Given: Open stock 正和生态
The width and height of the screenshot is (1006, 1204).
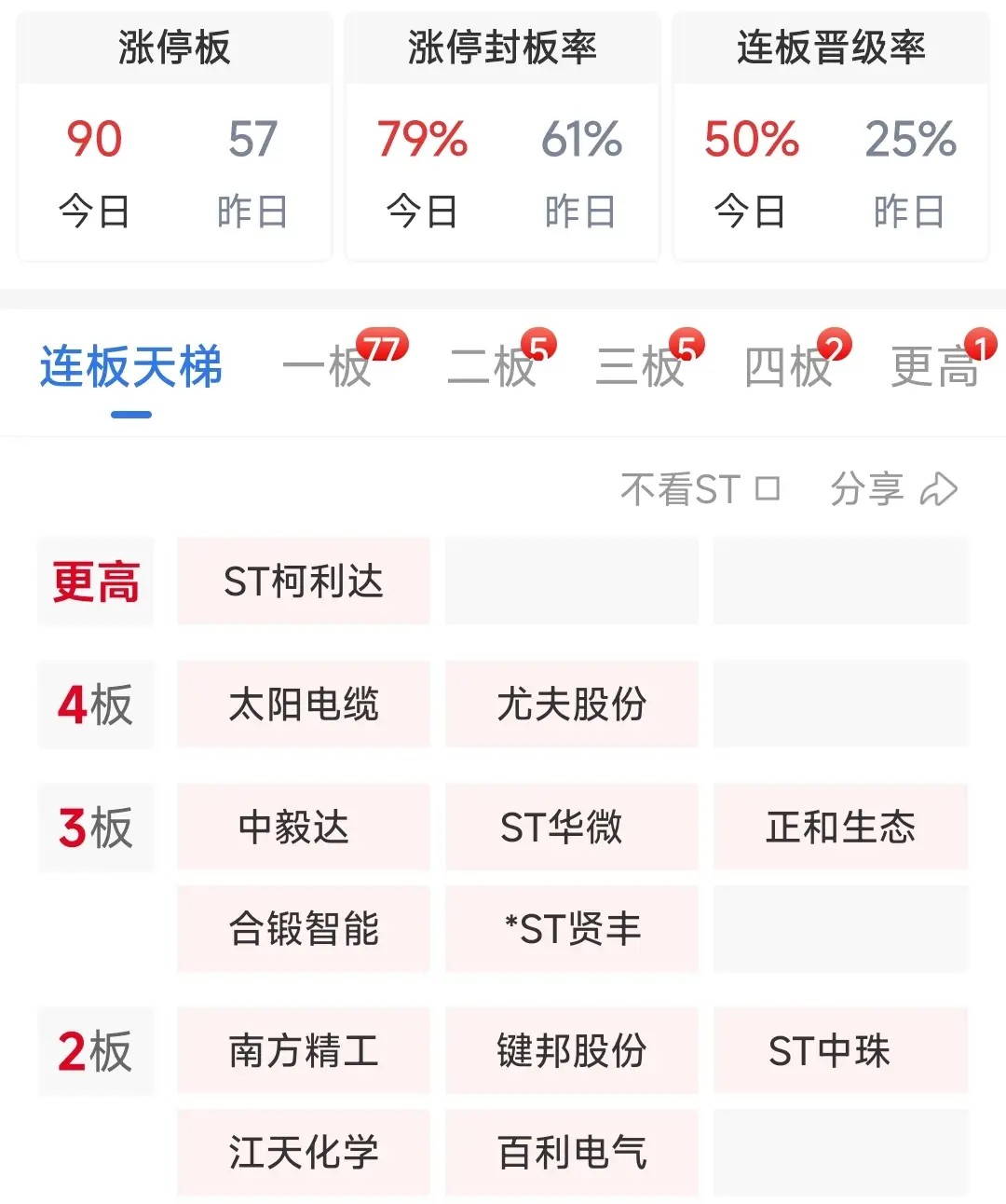Looking at the screenshot, I should pos(840,827).
